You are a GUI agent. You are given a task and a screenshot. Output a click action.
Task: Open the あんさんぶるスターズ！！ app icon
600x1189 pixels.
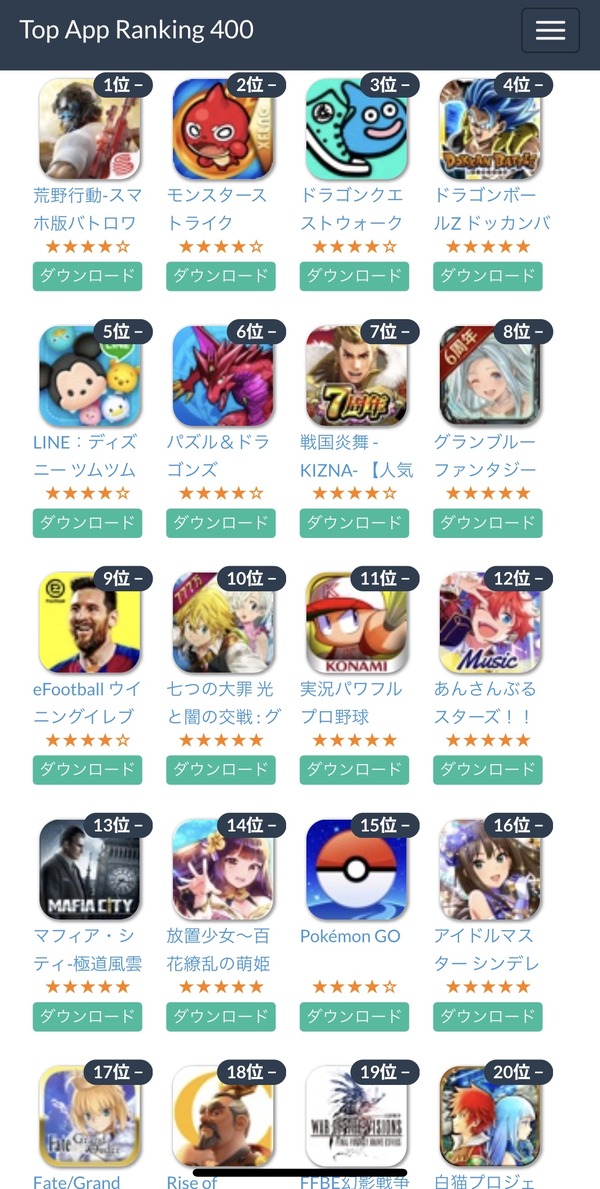490,623
